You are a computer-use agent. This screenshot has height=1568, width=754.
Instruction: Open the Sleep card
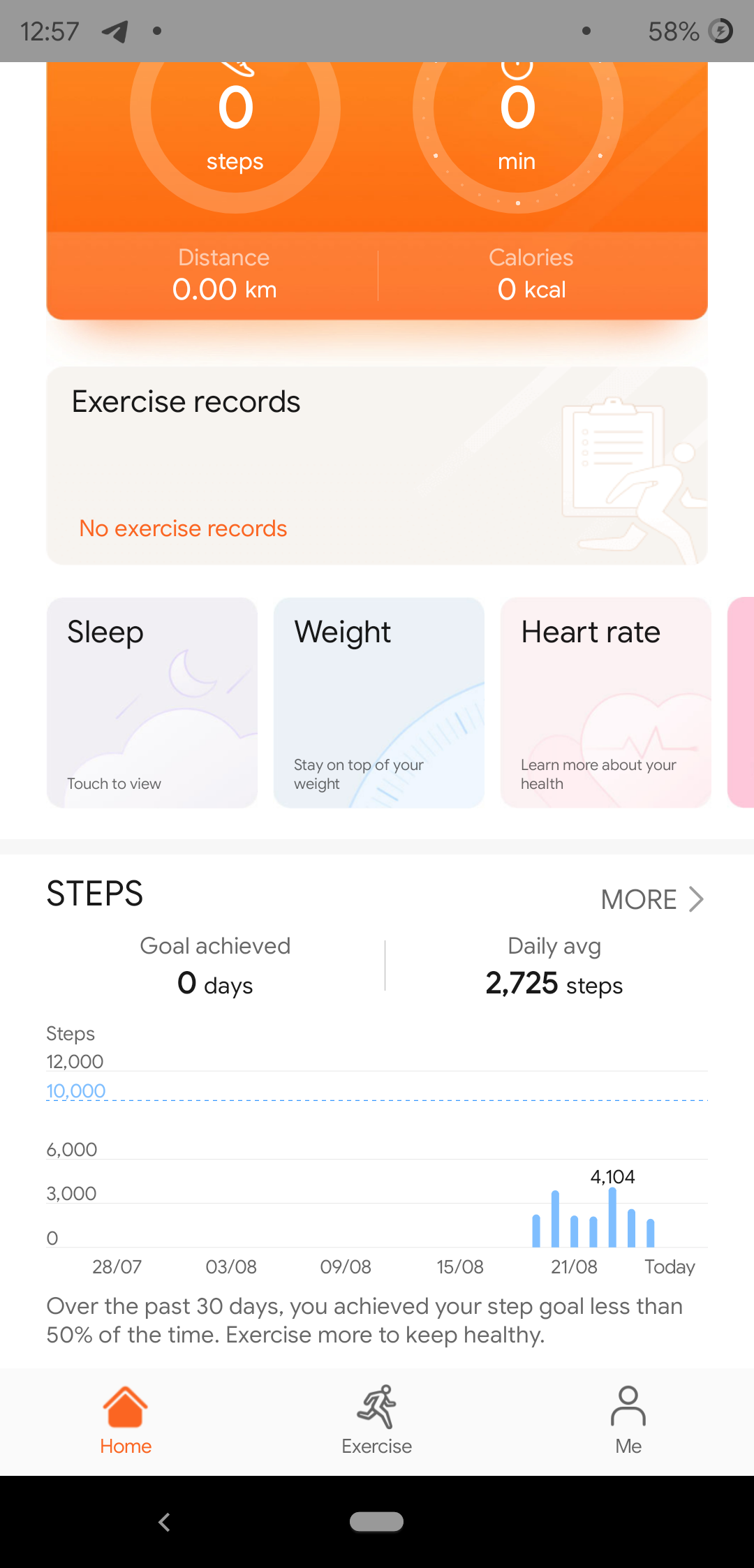pyautogui.click(x=152, y=702)
